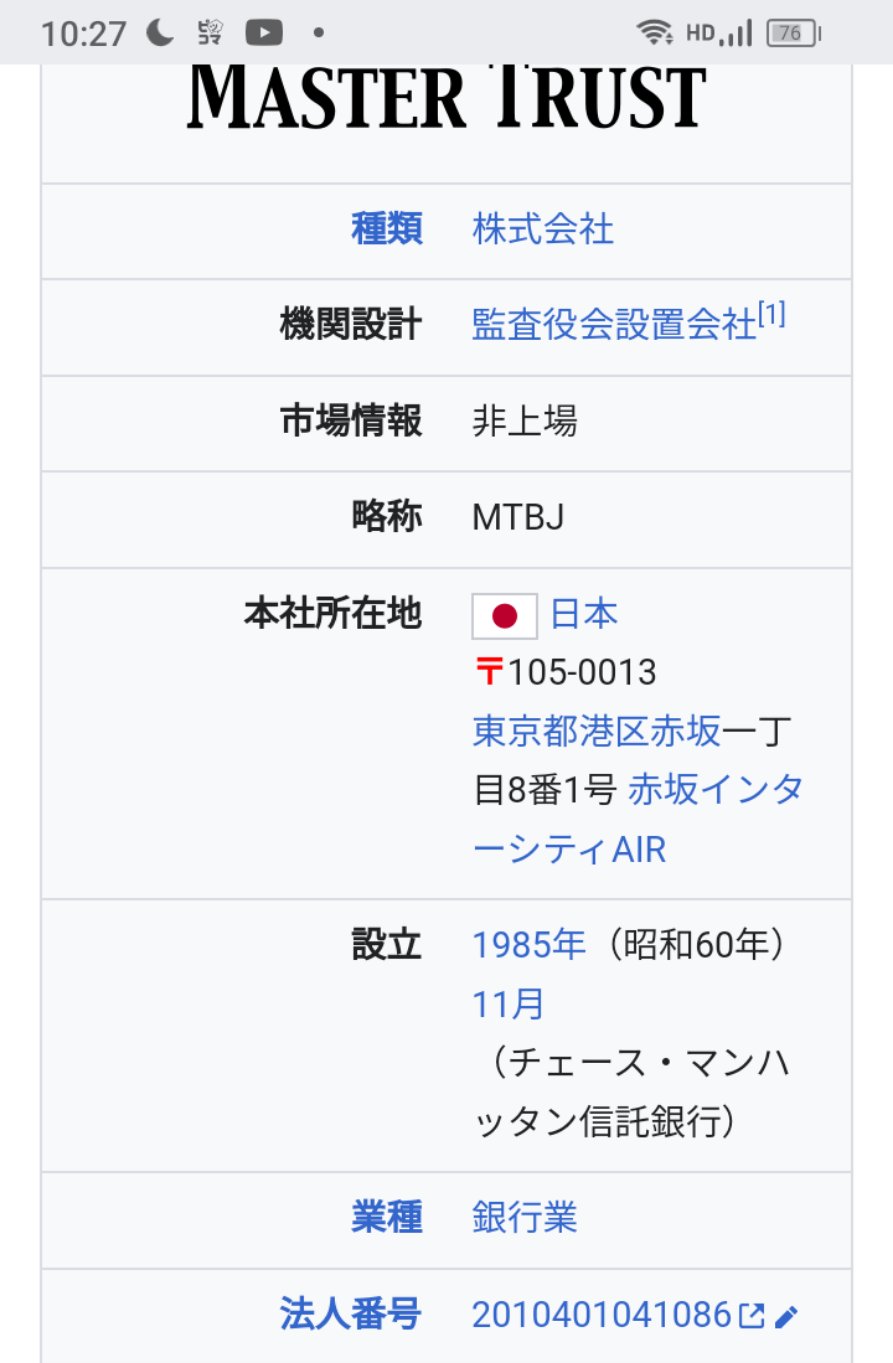Viewport: 893px width, 1363px height.
Task: Open the 種類 link
Action: pos(386,230)
